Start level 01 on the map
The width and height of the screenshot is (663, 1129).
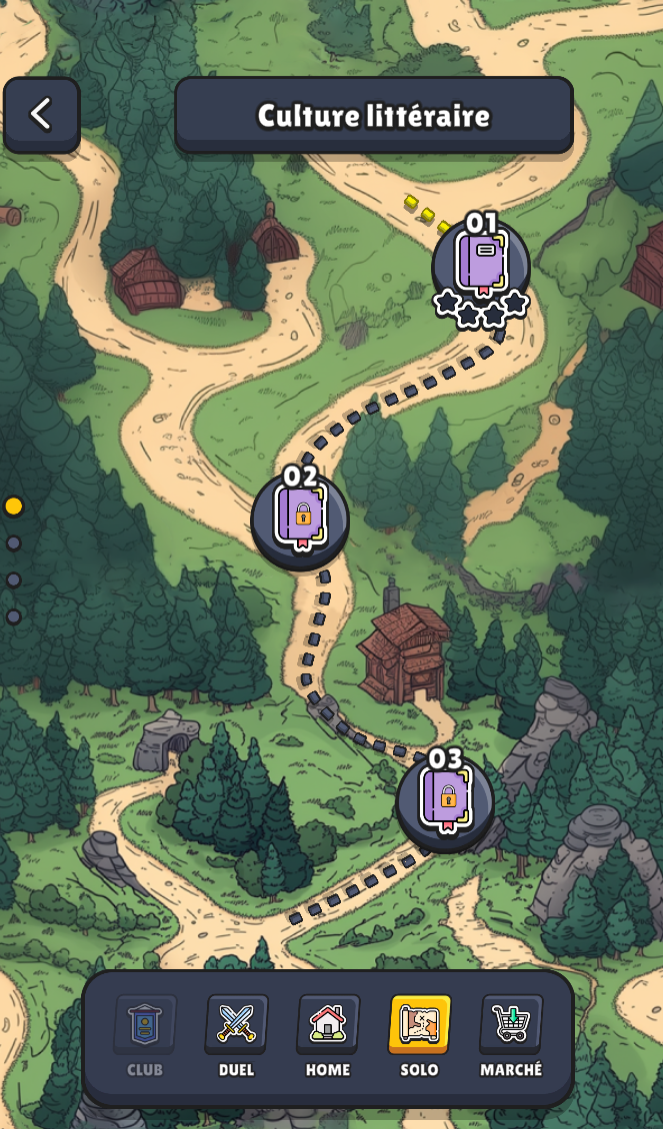click(481, 264)
